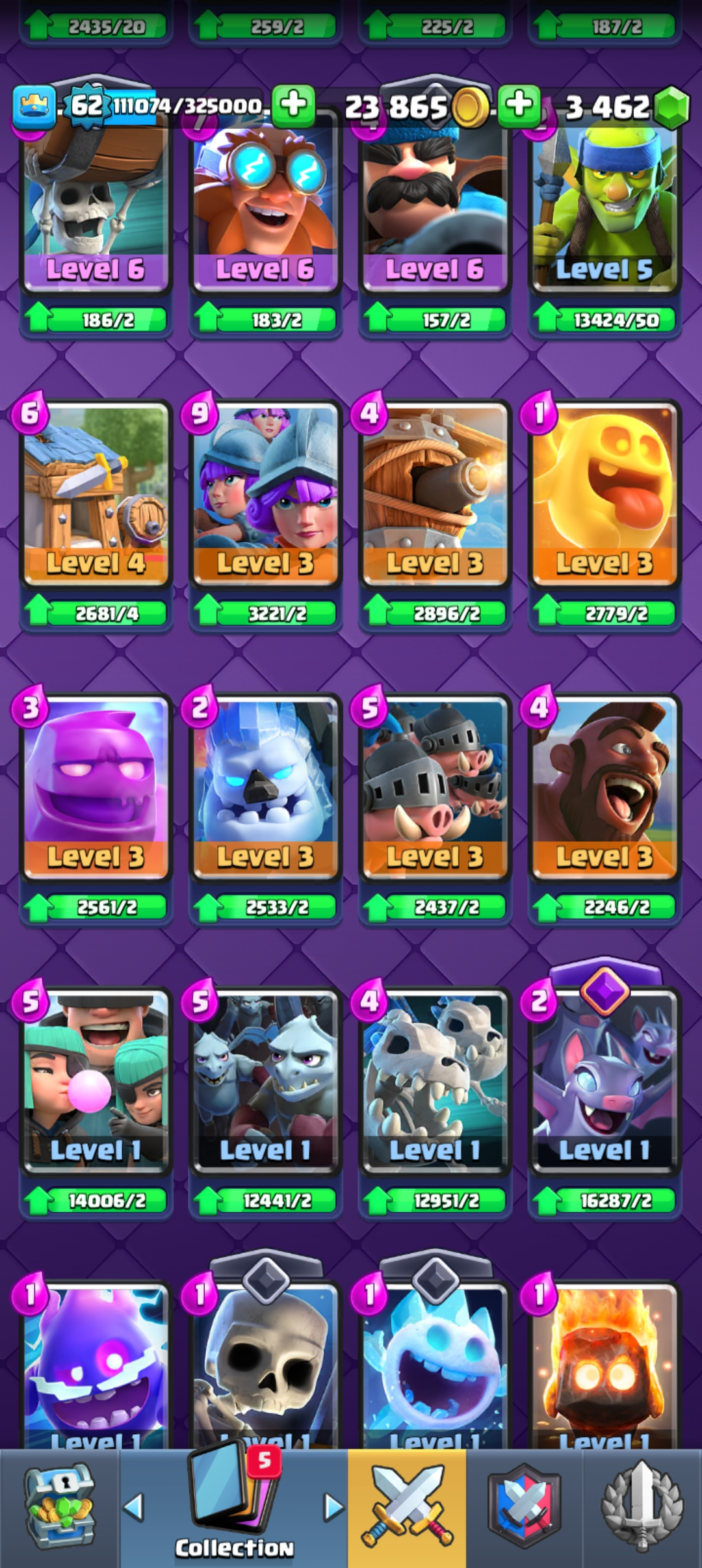The image size is (702, 1568).
Task: Select the Goblin Hut building card
Action: coord(96,494)
